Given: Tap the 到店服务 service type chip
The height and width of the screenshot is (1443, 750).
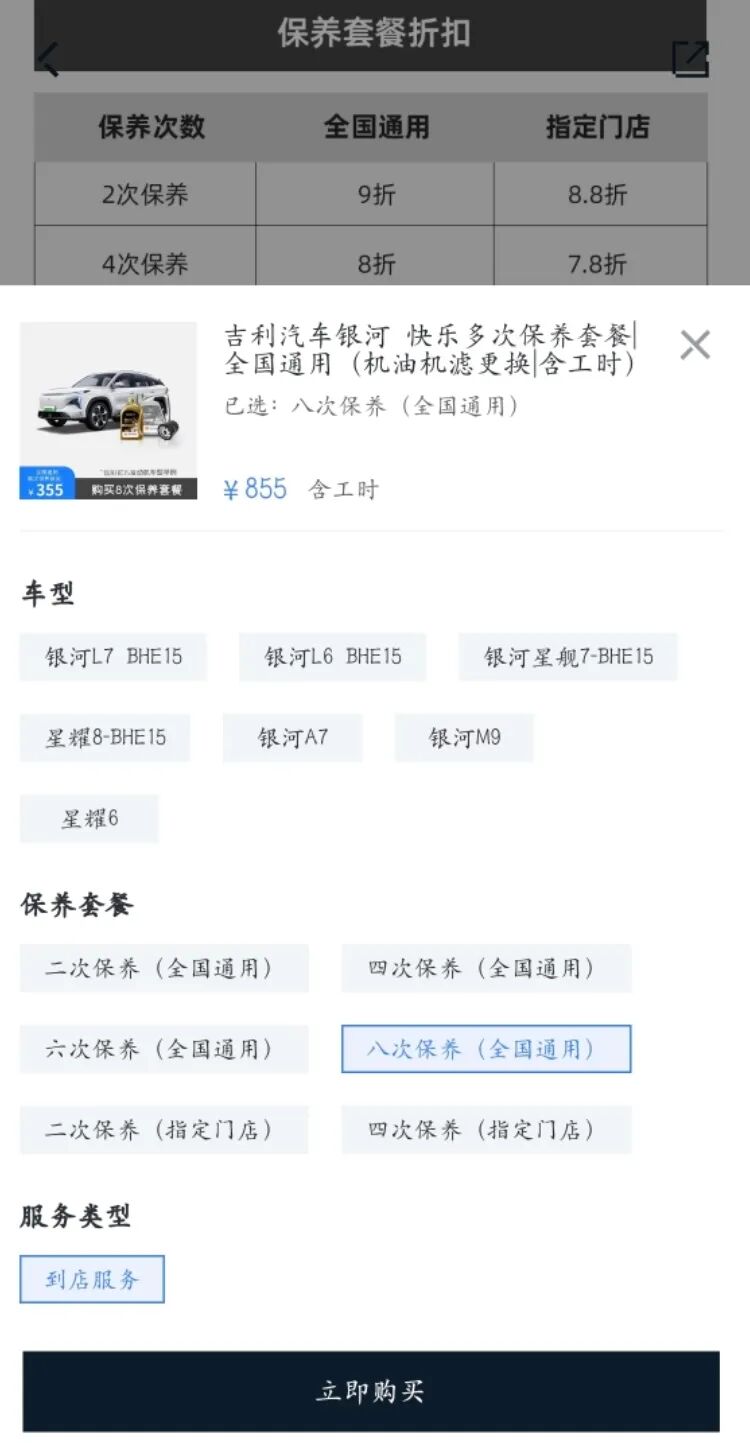Looking at the screenshot, I should 92,1279.
